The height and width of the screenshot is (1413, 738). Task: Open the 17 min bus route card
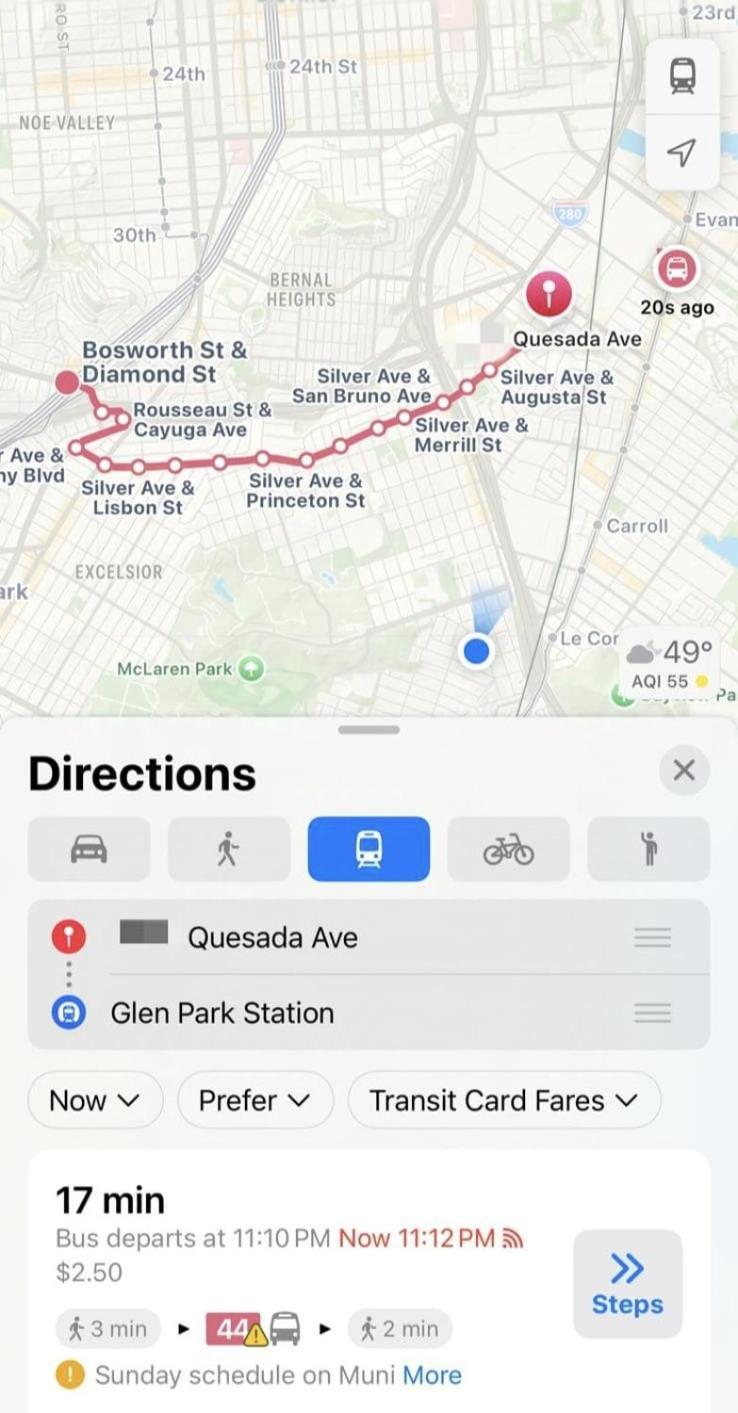pyautogui.click(x=300, y=1240)
